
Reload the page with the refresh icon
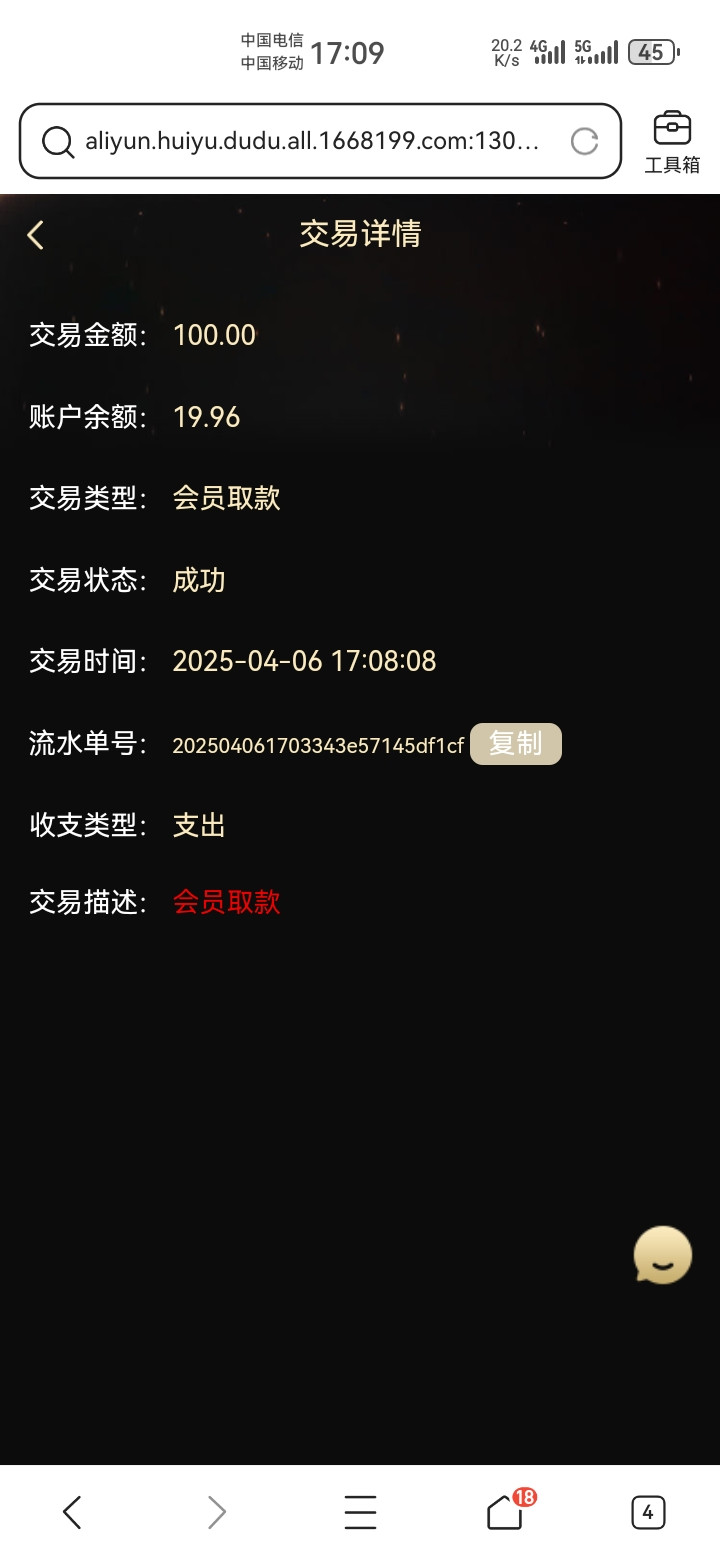pyautogui.click(x=584, y=142)
